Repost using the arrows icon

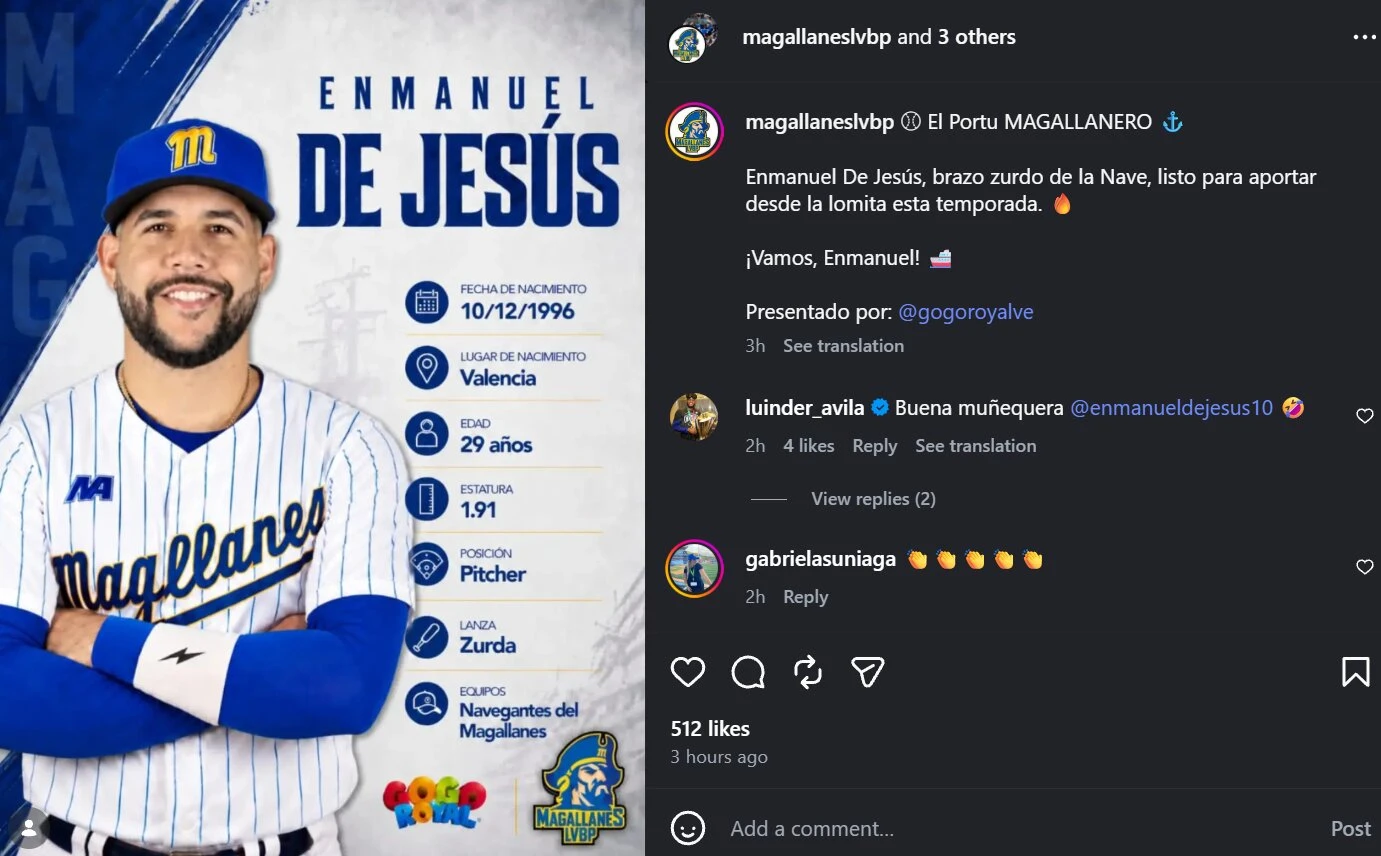click(x=808, y=672)
